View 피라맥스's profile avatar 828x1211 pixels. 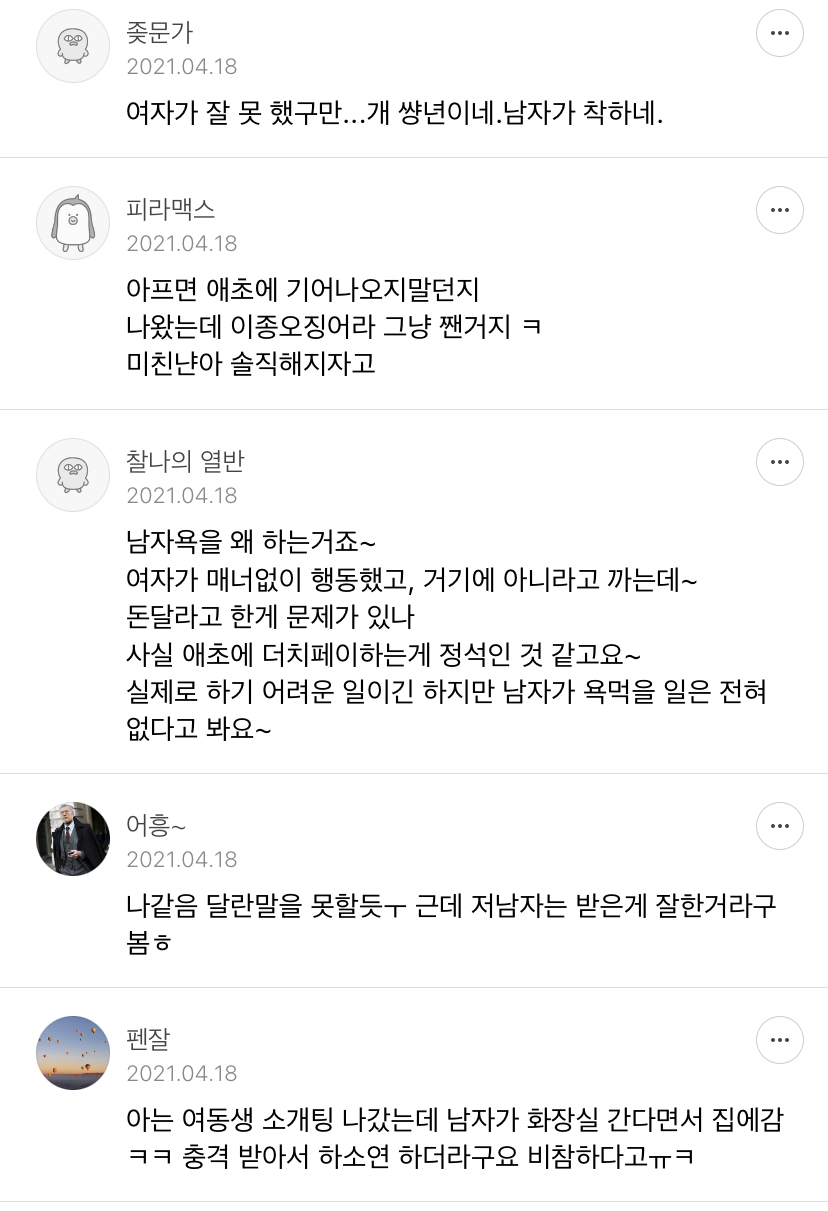click(72, 222)
